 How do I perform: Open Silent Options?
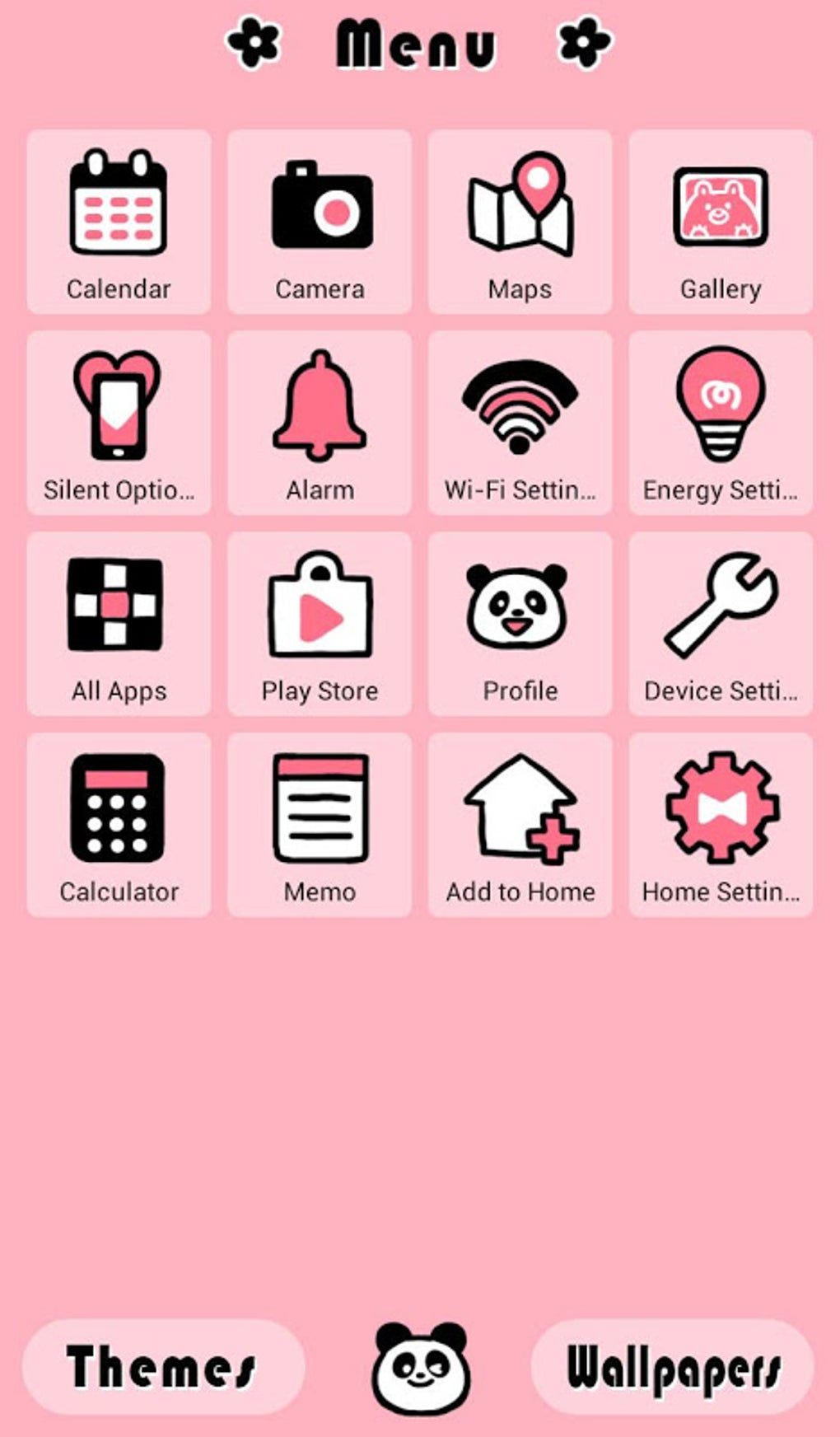pyautogui.click(x=119, y=422)
